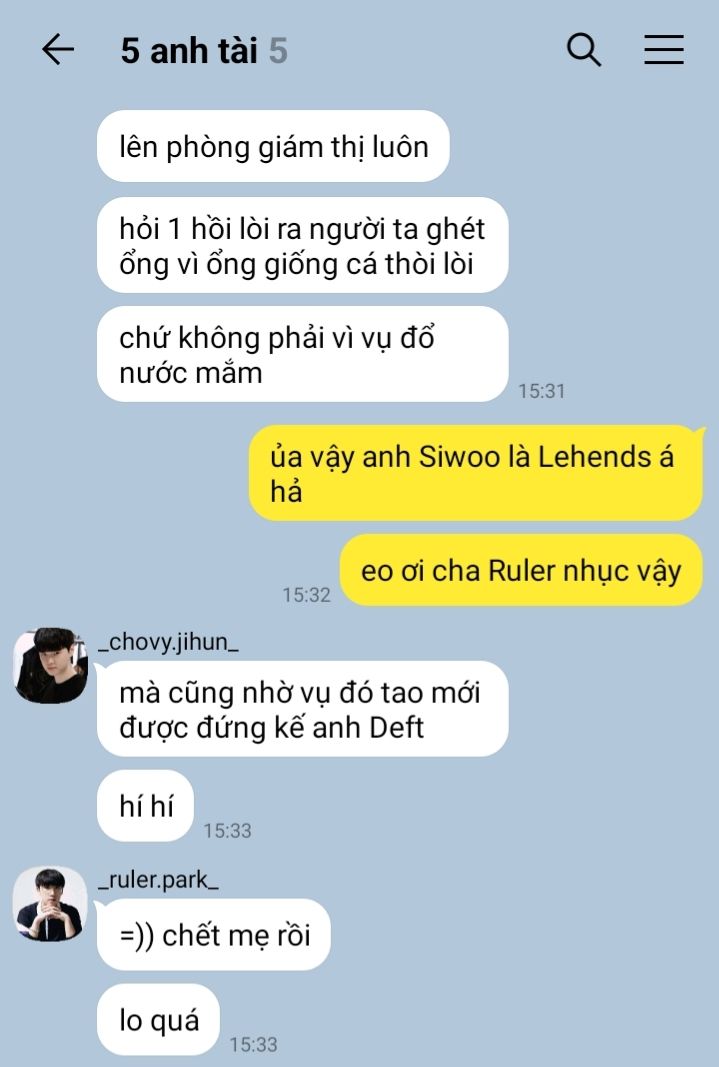Image resolution: width=719 pixels, height=1067 pixels.
Task: Open _ruler.park_ profile picture
Action: pyautogui.click(x=50, y=902)
